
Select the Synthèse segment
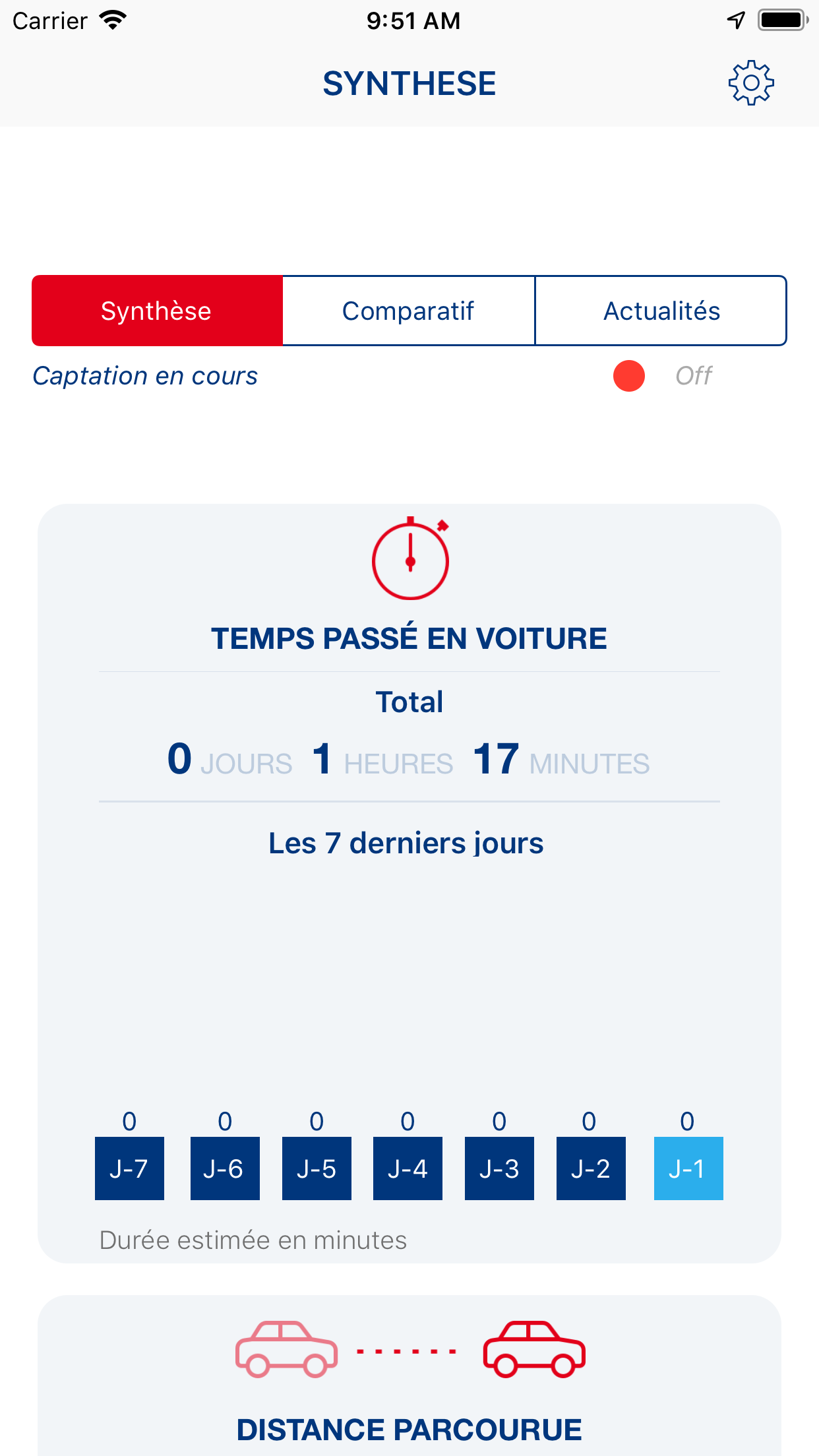[x=157, y=311]
